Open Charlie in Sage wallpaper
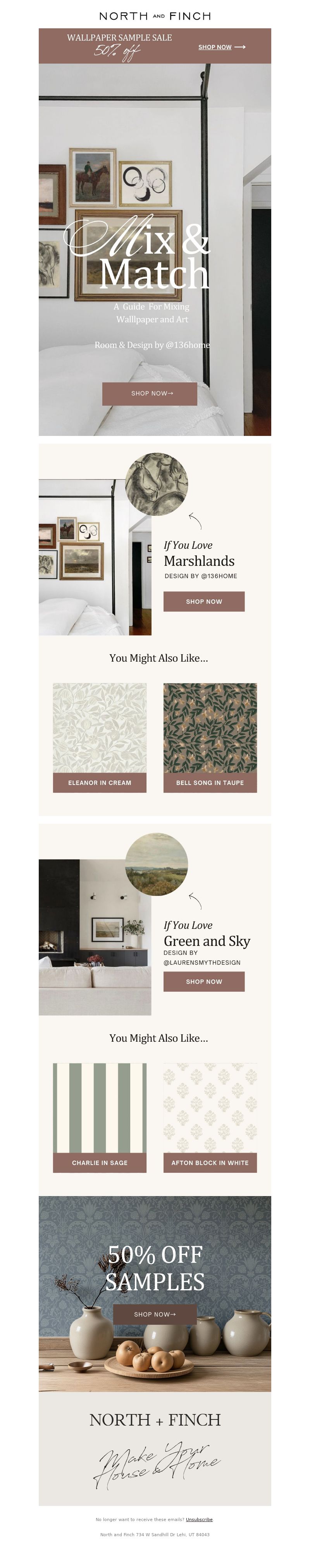 click(x=100, y=1163)
